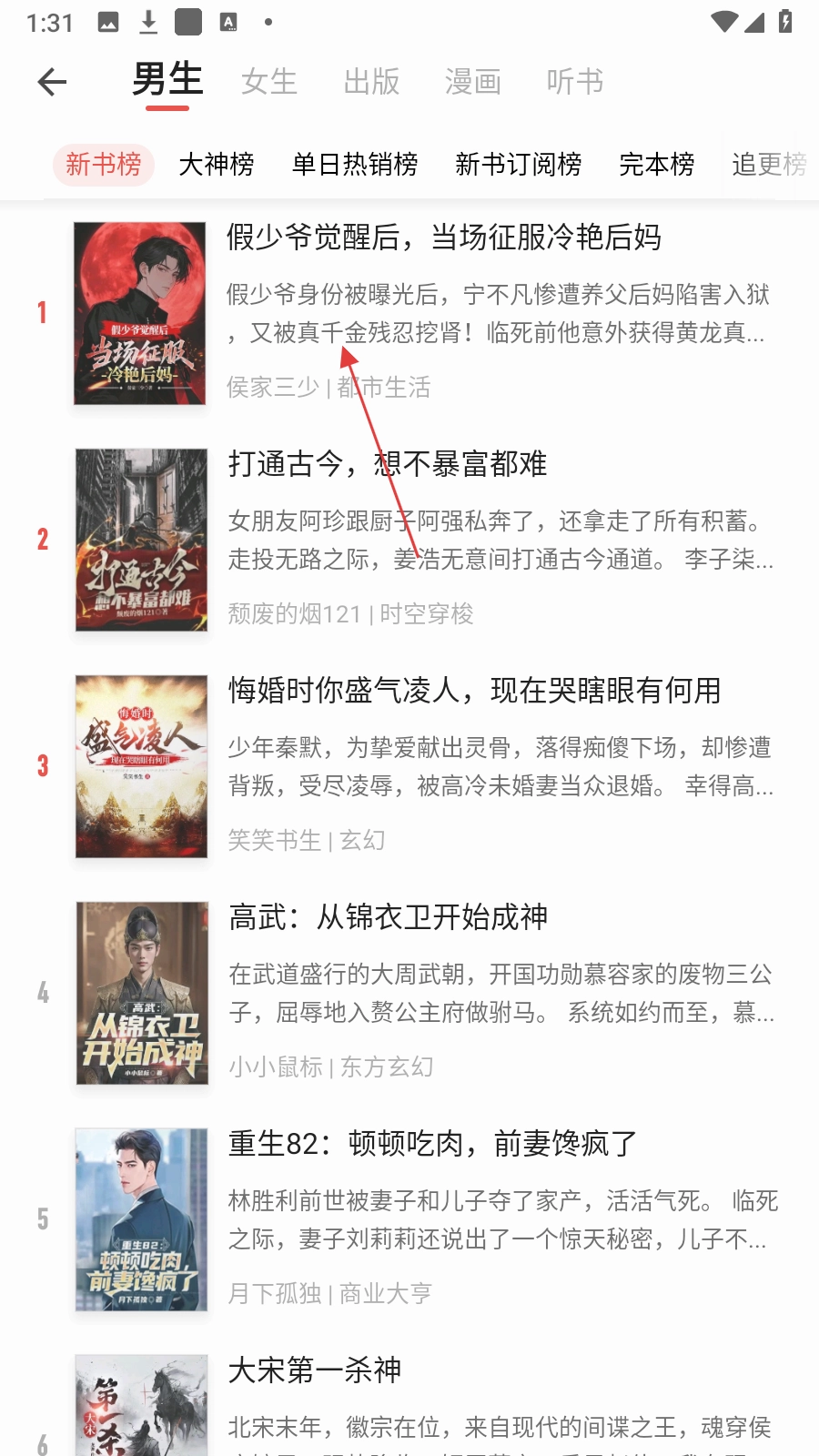Select the 听书 tab

[575, 82]
